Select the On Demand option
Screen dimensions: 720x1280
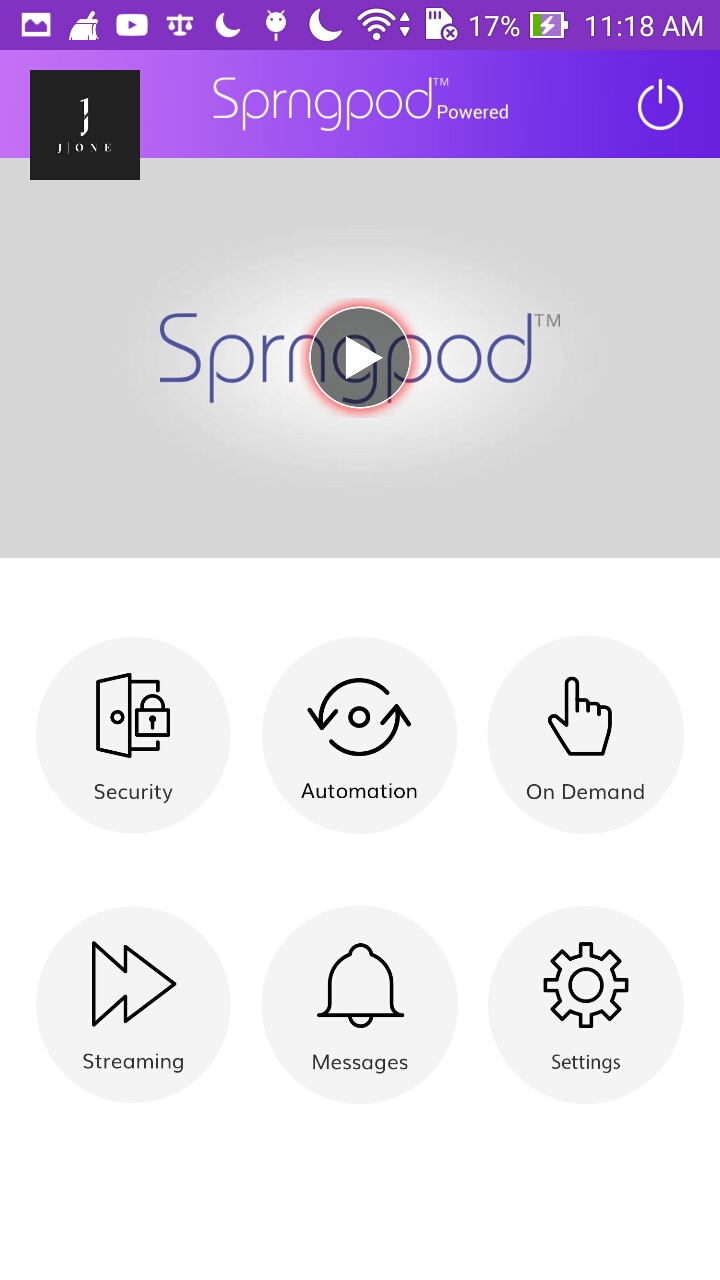coord(585,735)
